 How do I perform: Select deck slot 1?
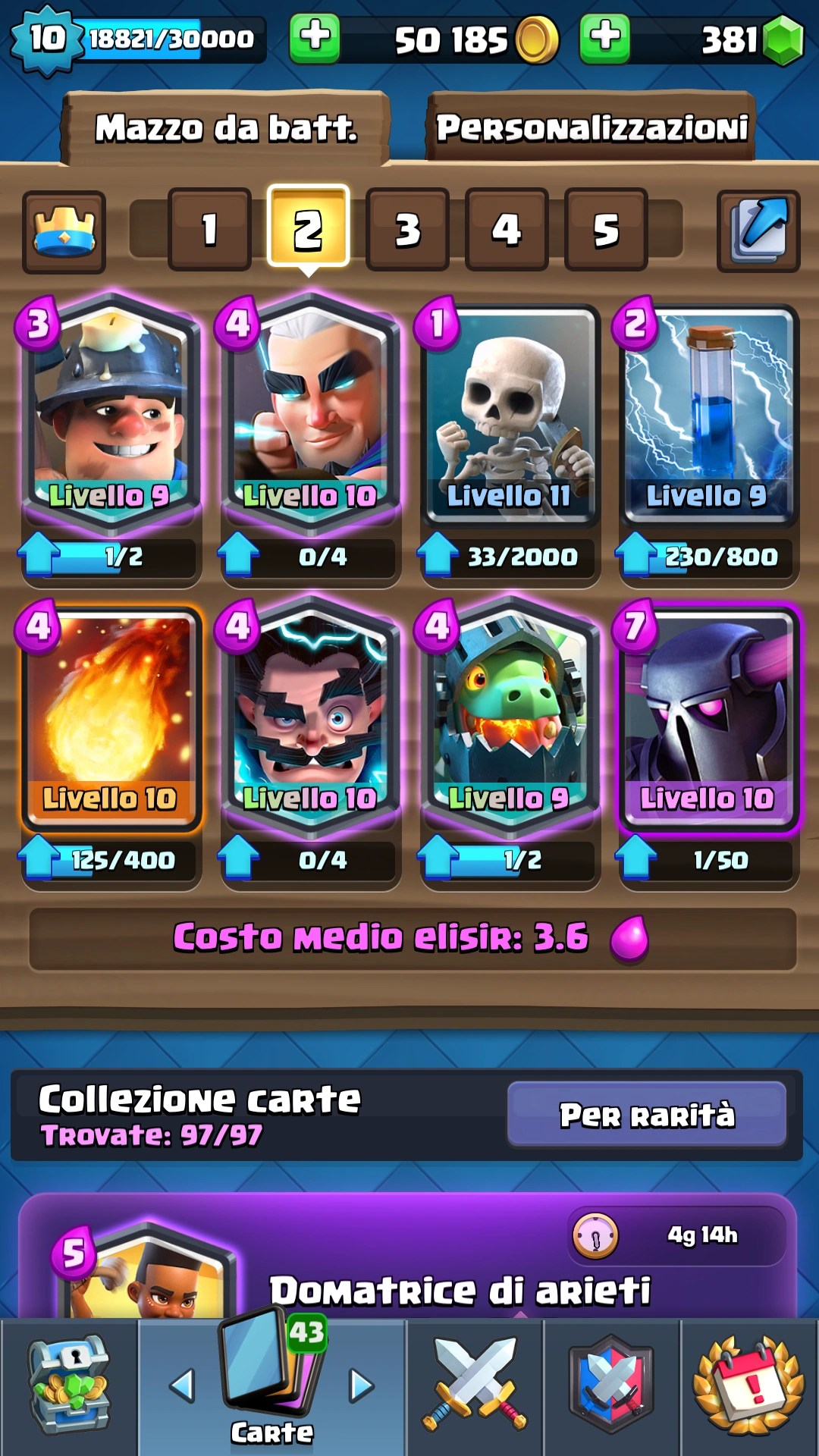point(209,230)
